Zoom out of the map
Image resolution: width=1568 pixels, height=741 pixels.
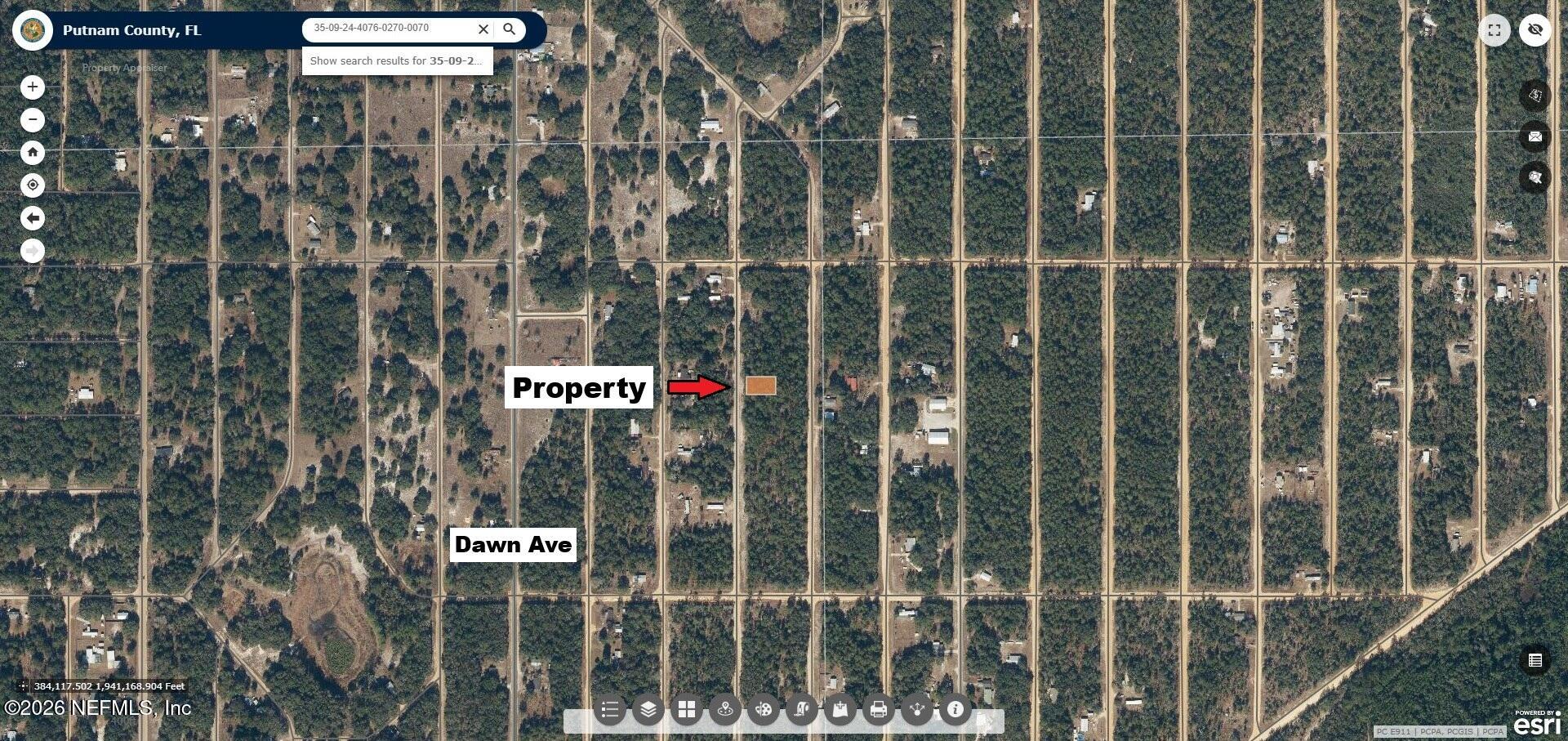pos(33,120)
